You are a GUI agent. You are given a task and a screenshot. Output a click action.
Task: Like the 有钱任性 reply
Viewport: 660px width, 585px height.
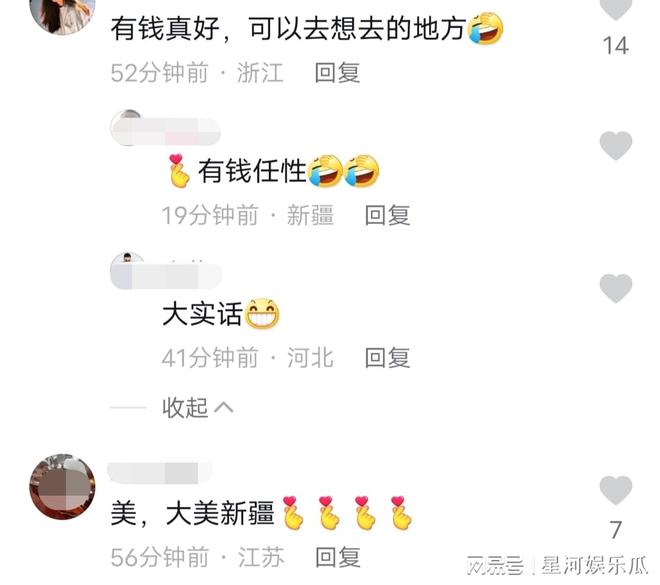click(615, 146)
